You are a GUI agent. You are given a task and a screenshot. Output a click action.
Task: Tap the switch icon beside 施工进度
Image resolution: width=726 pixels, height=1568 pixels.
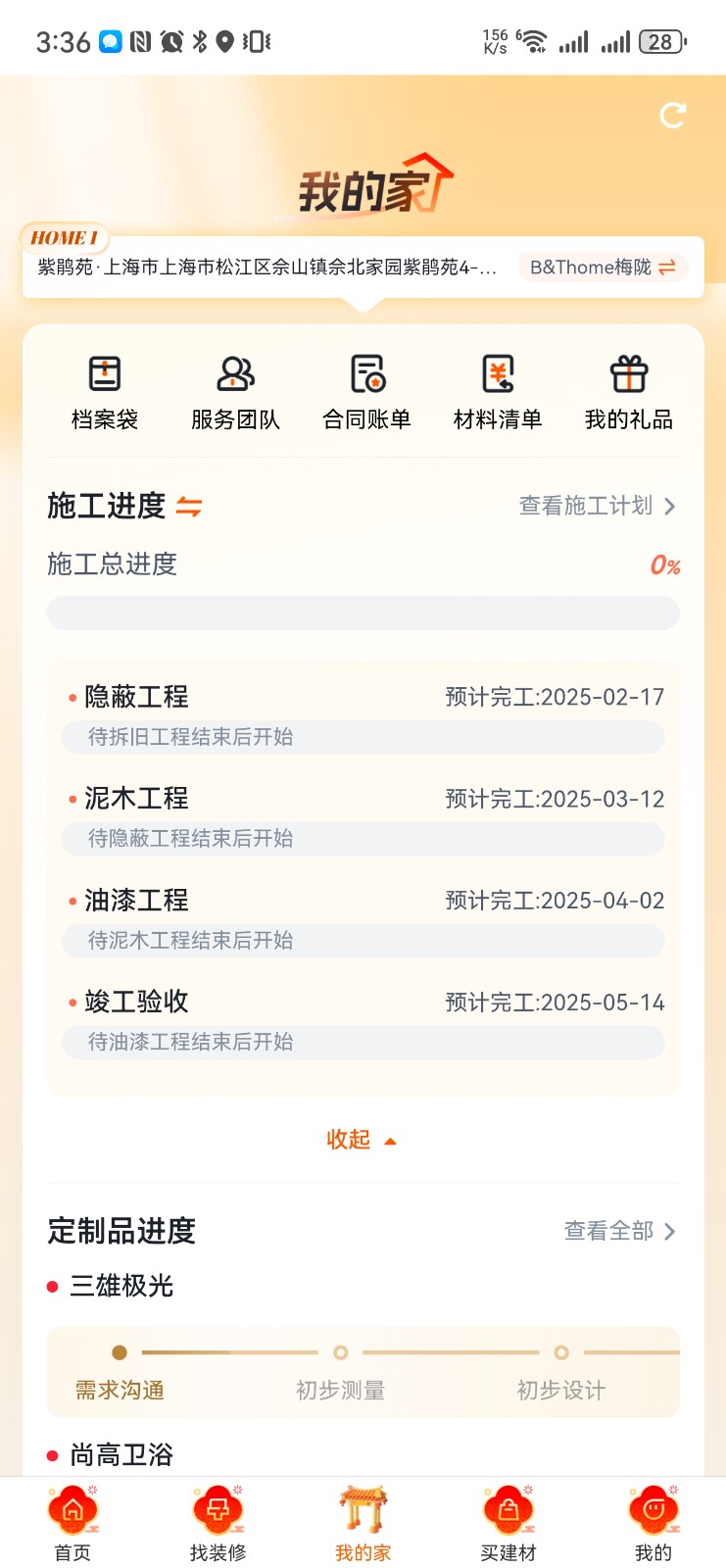189,507
